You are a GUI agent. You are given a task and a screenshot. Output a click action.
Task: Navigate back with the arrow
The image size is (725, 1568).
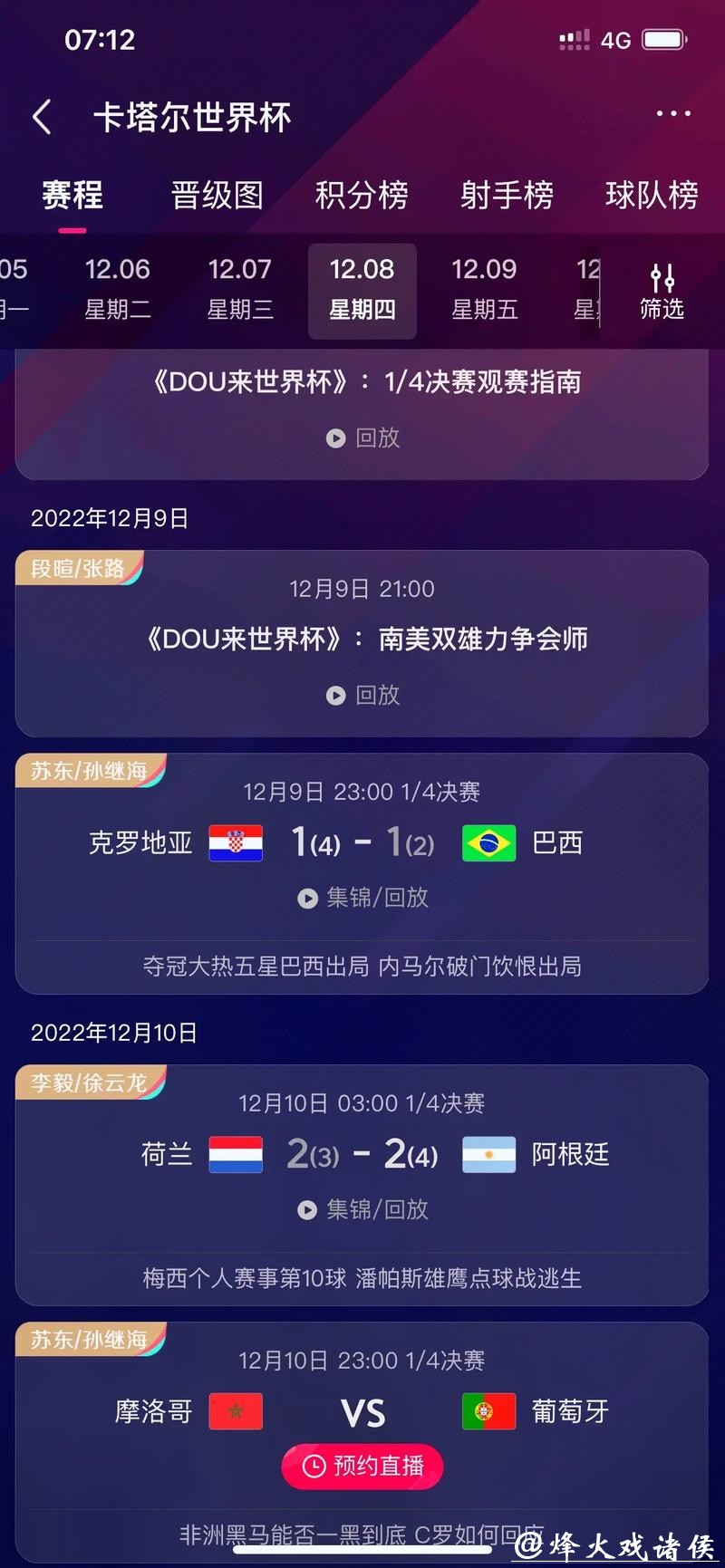pyautogui.click(x=40, y=117)
